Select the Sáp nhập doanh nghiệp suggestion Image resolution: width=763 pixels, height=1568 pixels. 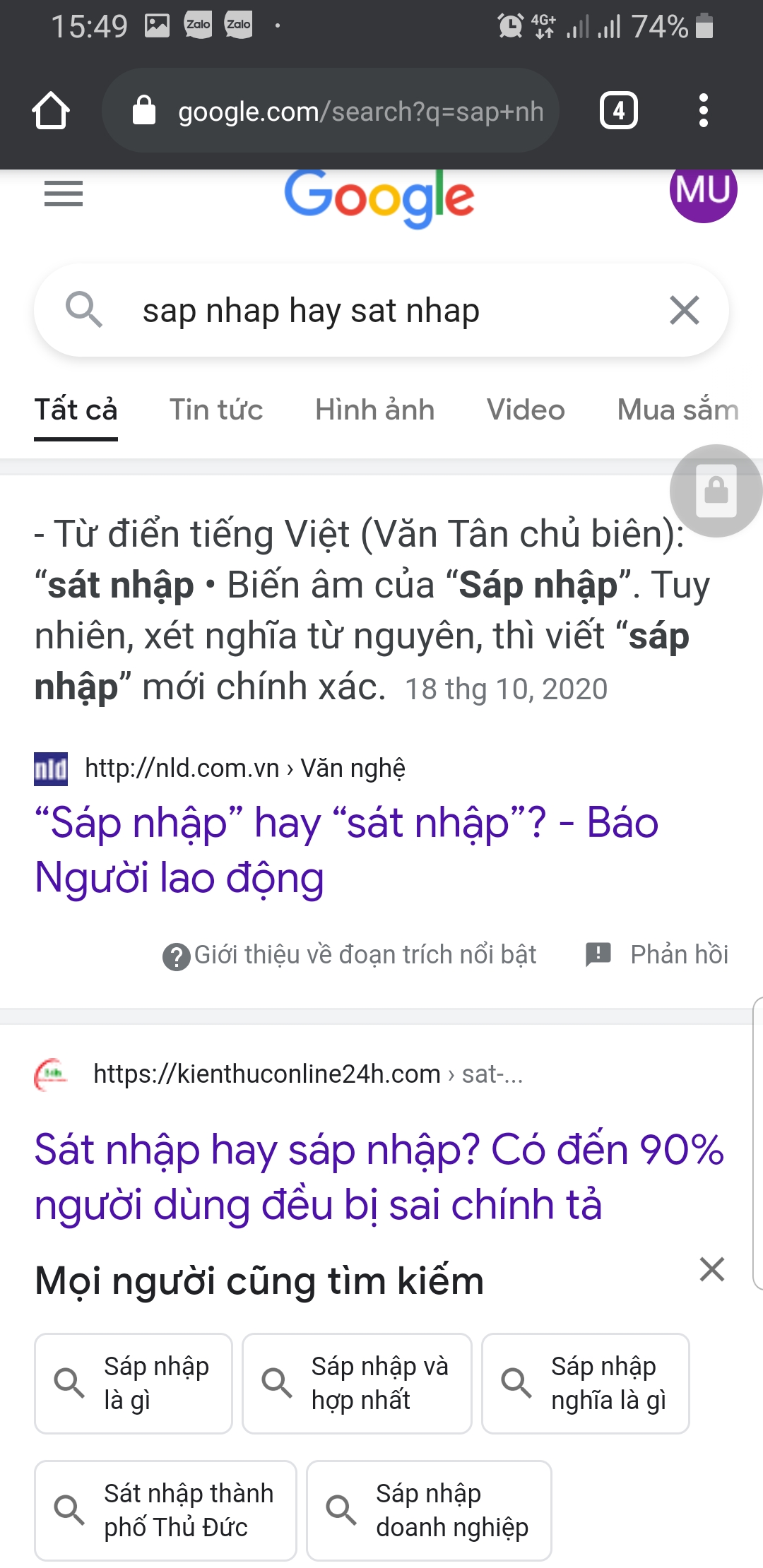[429, 1510]
